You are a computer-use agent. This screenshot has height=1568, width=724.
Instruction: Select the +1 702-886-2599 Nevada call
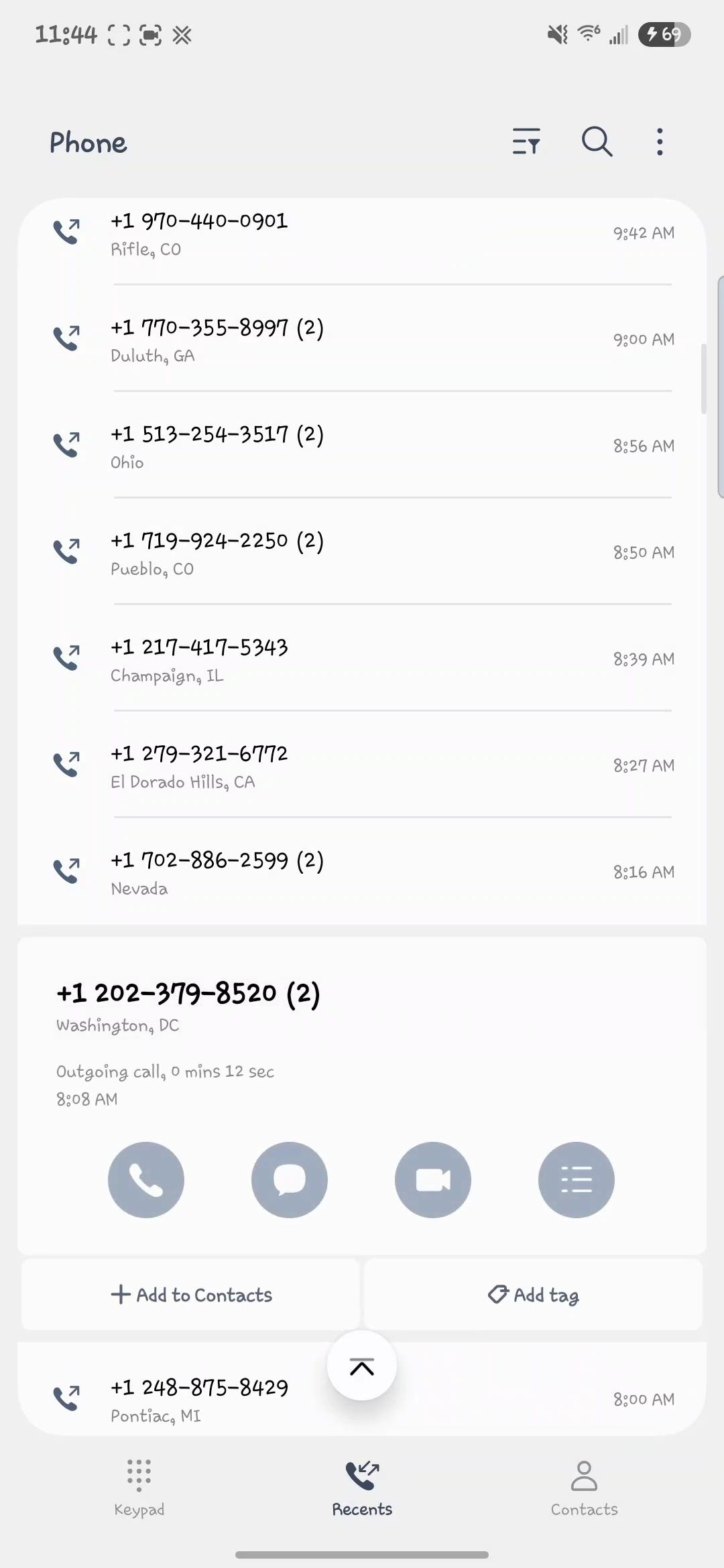pyautogui.click(x=362, y=872)
